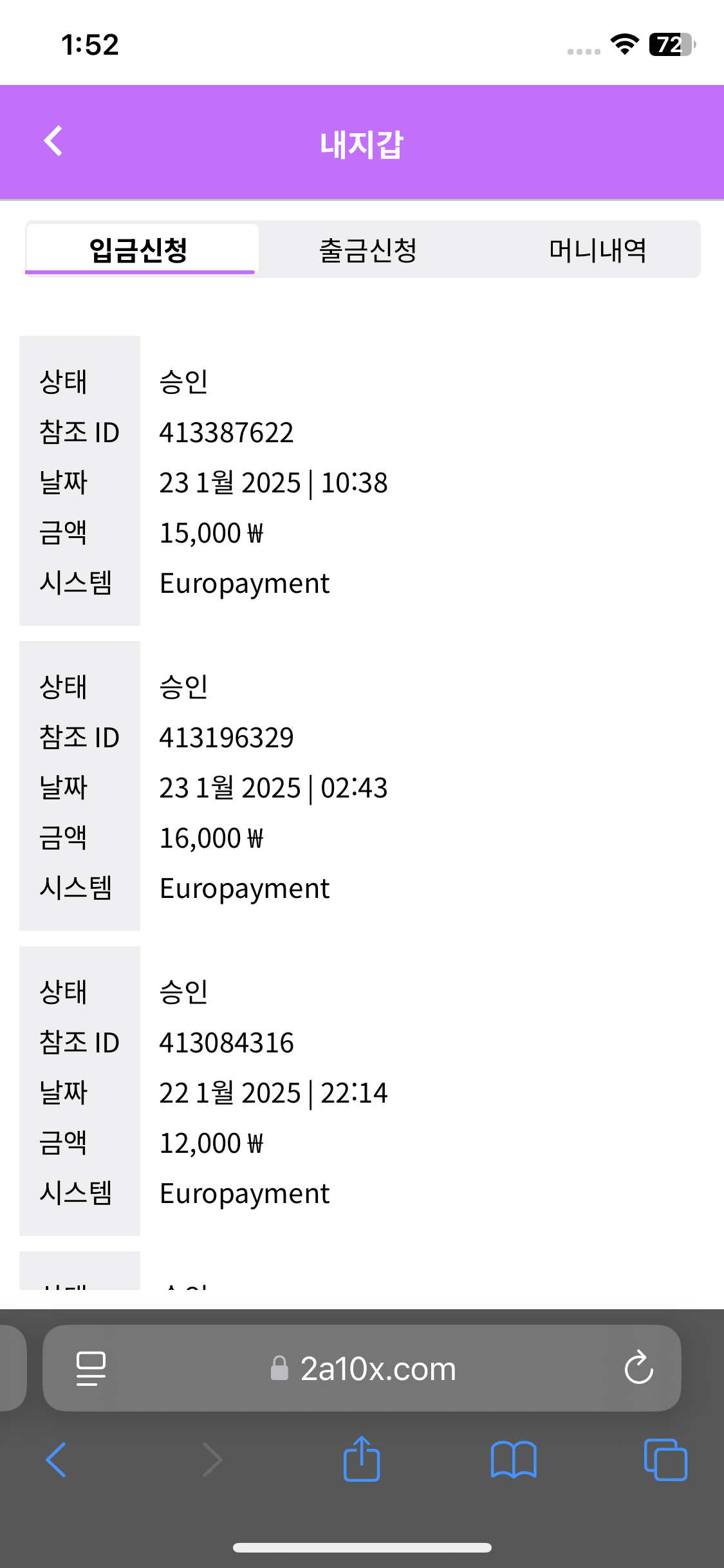Select the 입금신청 tab

tap(139, 250)
